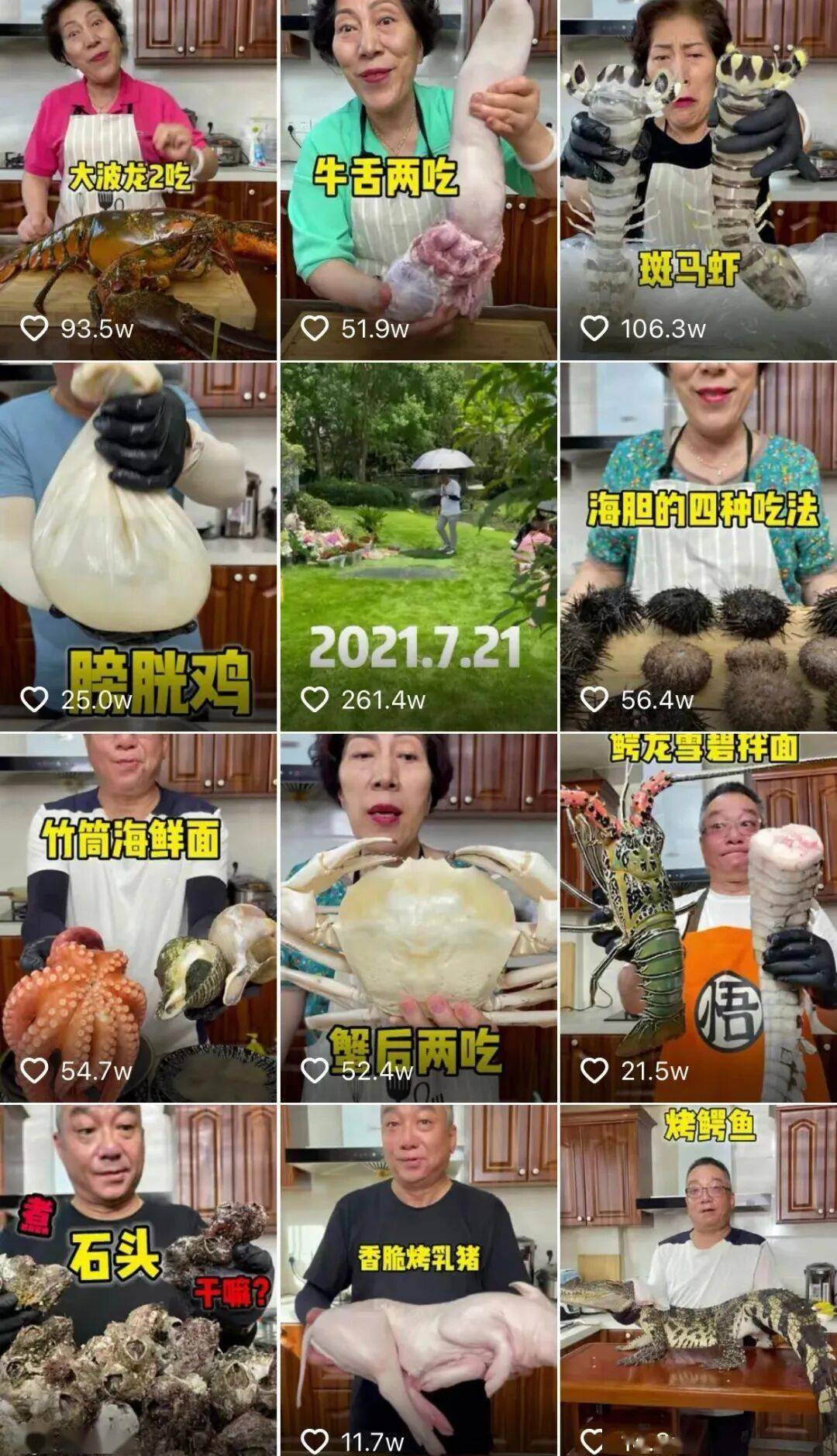837x1456 pixels.
Task: Open the 竹筒海鲜面 video
Action: click(x=138, y=918)
